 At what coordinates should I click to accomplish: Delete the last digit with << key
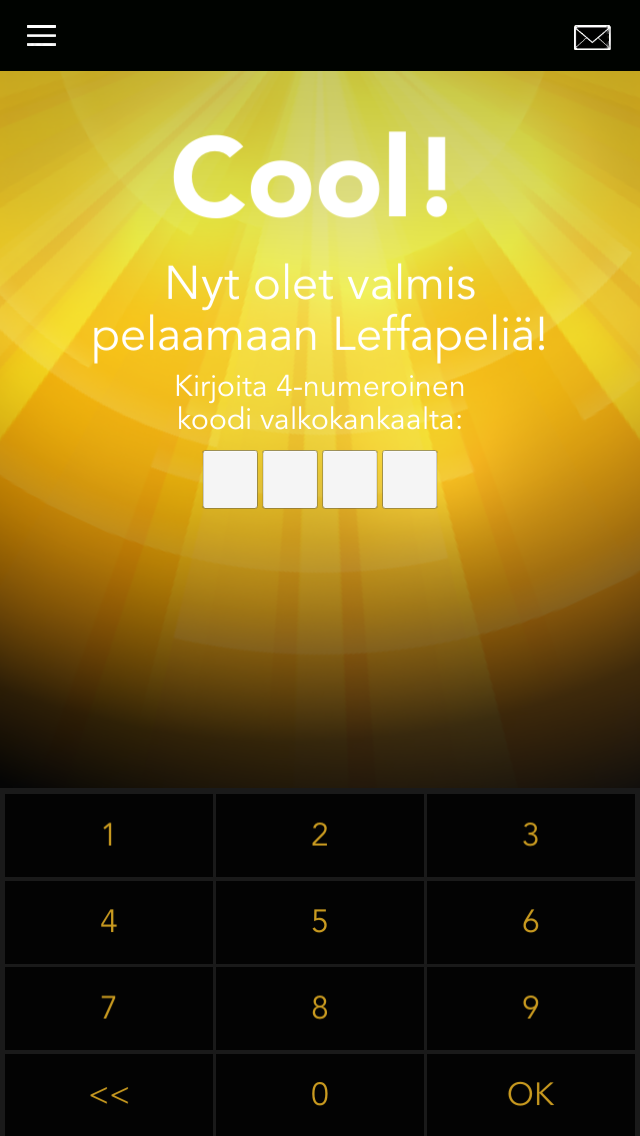tap(108, 1094)
